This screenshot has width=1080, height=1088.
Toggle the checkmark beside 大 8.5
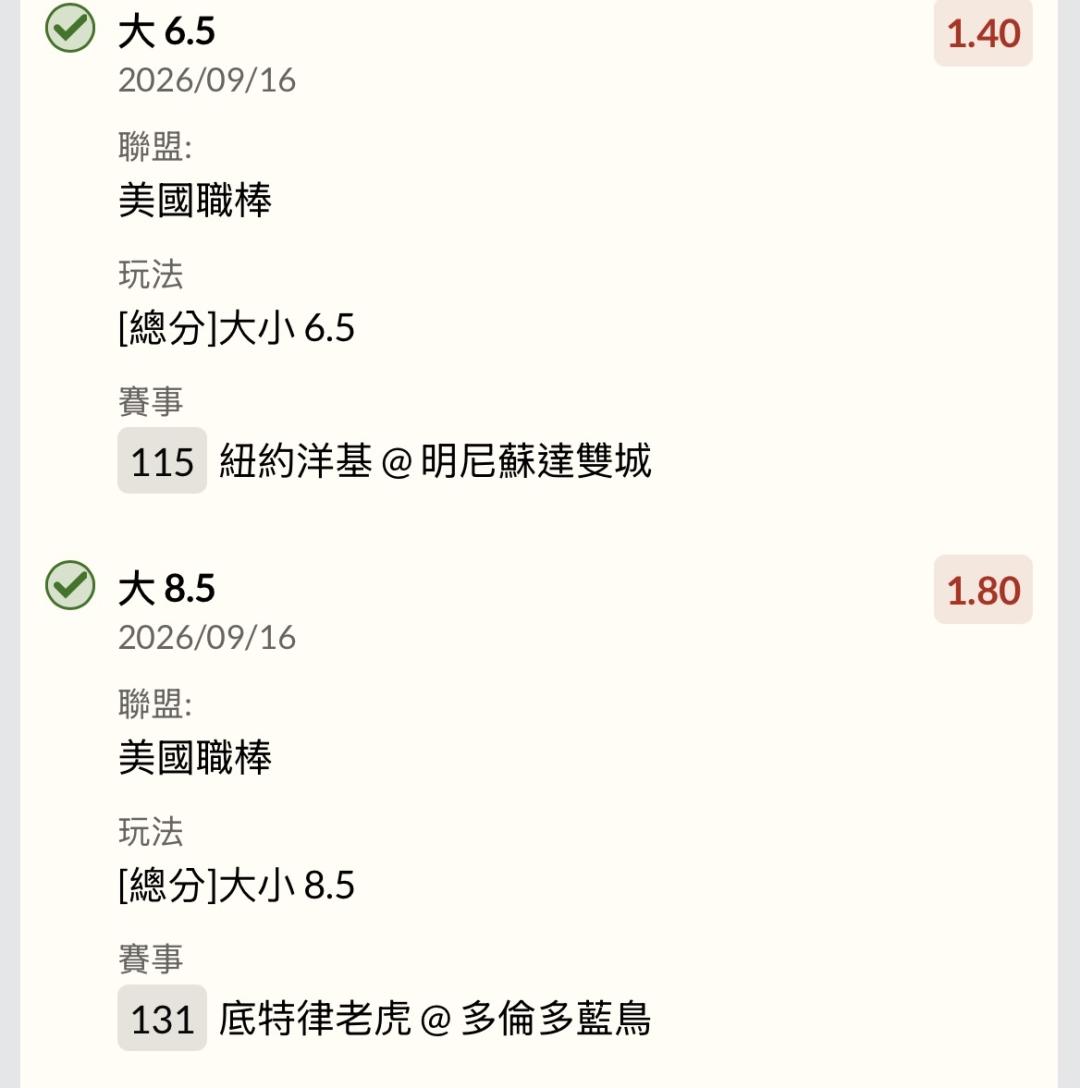[x=70, y=586]
